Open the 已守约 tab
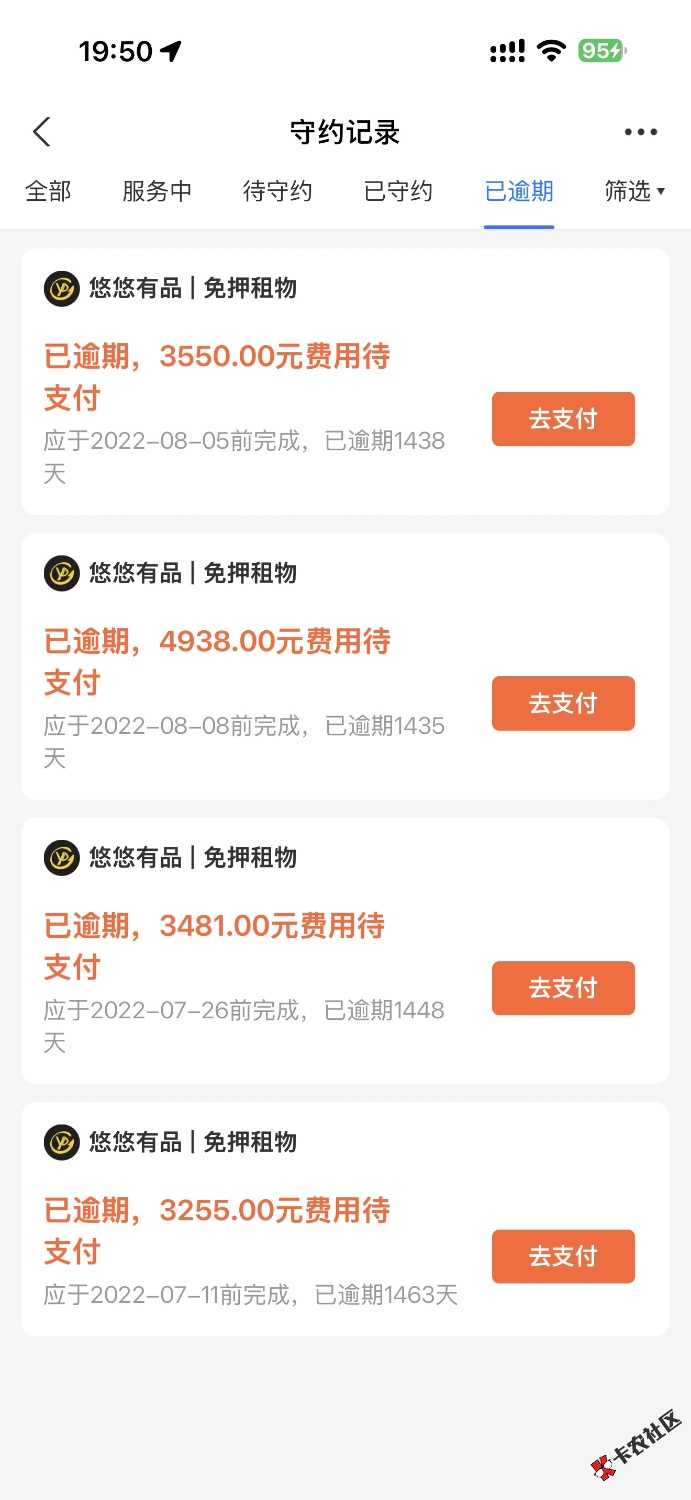Screen dimensions: 691x1500 point(399,191)
